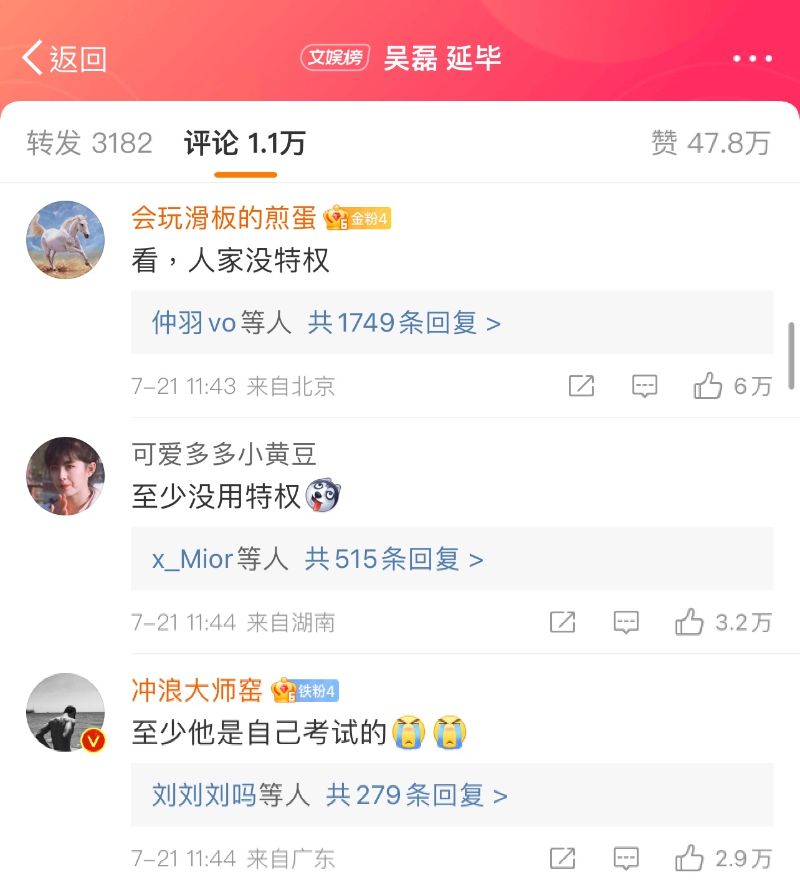Show the 共279条回复 replies
The height and width of the screenshot is (890, 800).
click(417, 795)
